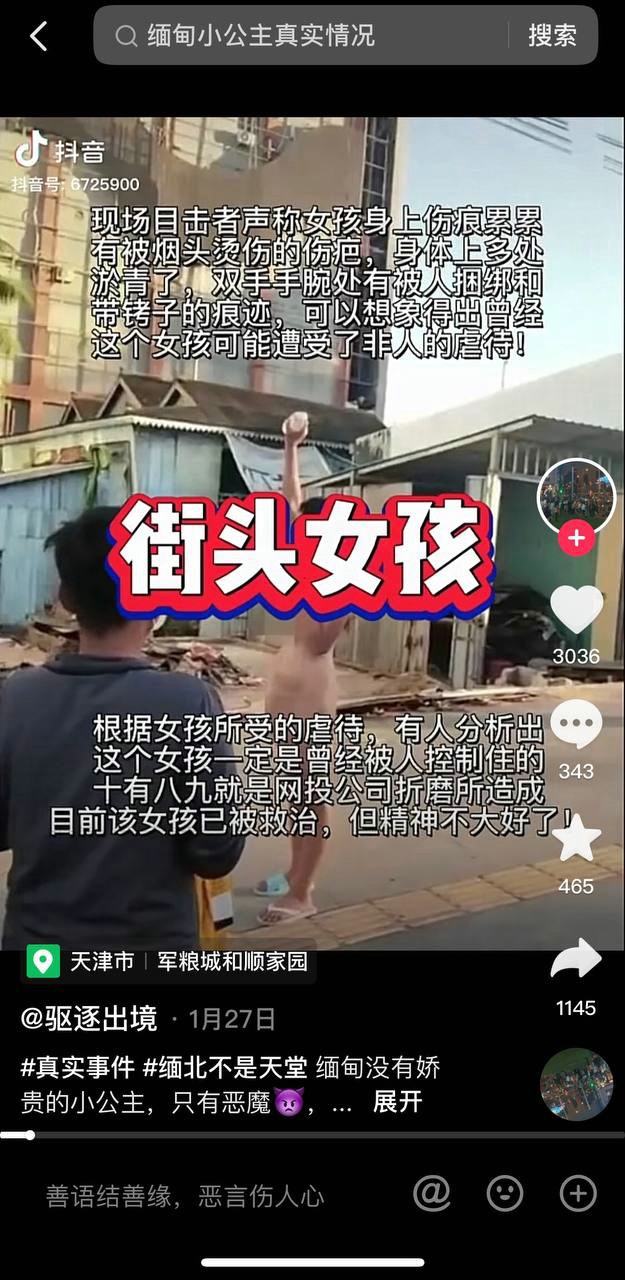625x1280 pixels.
Task: Expand the caption with 展开
Action: (397, 1102)
